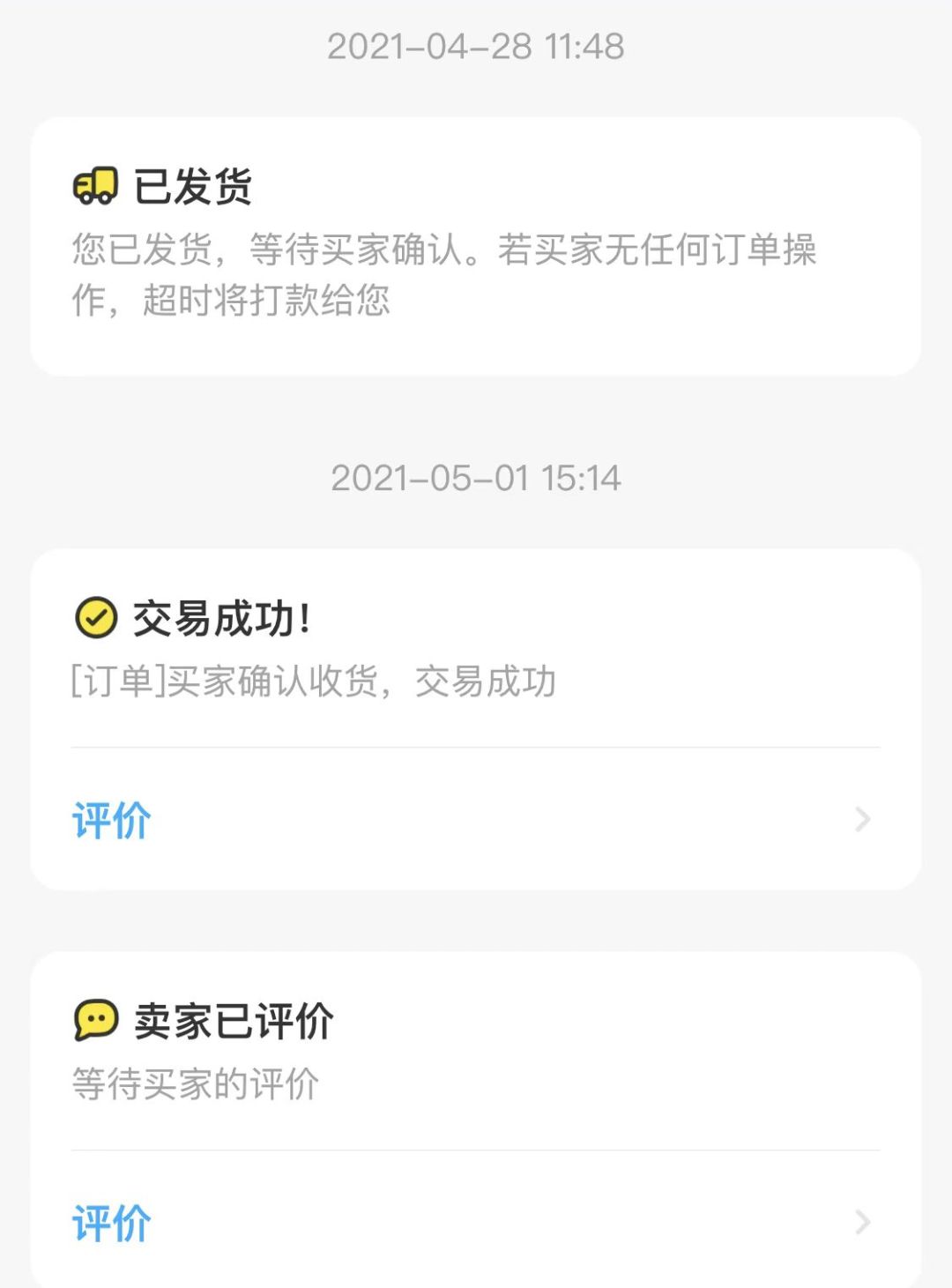Select the 已发货 notification card
This screenshot has width=952, height=1288.
pos(476,242)
